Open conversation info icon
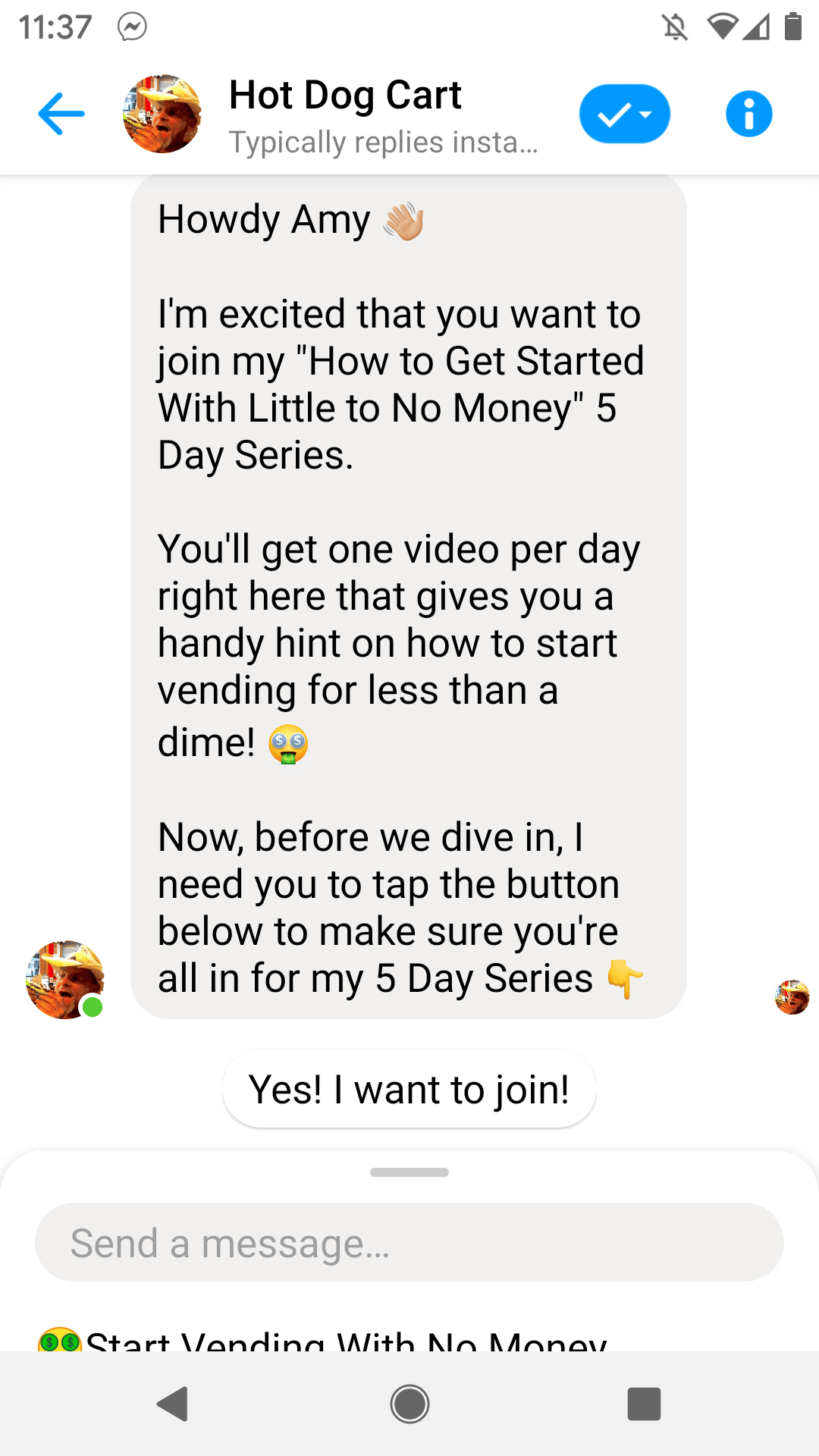 point(748,114)
